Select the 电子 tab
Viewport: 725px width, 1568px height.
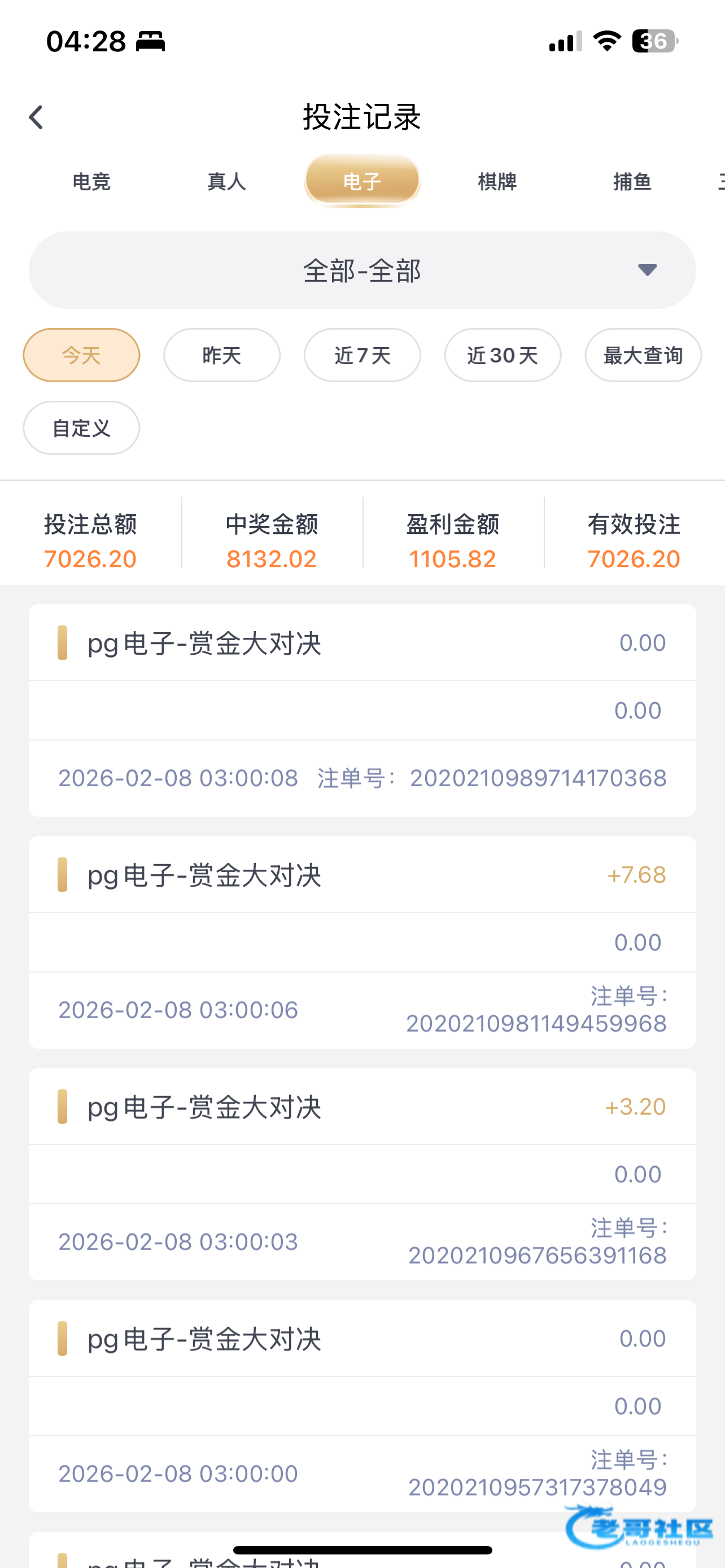[362, 181]
